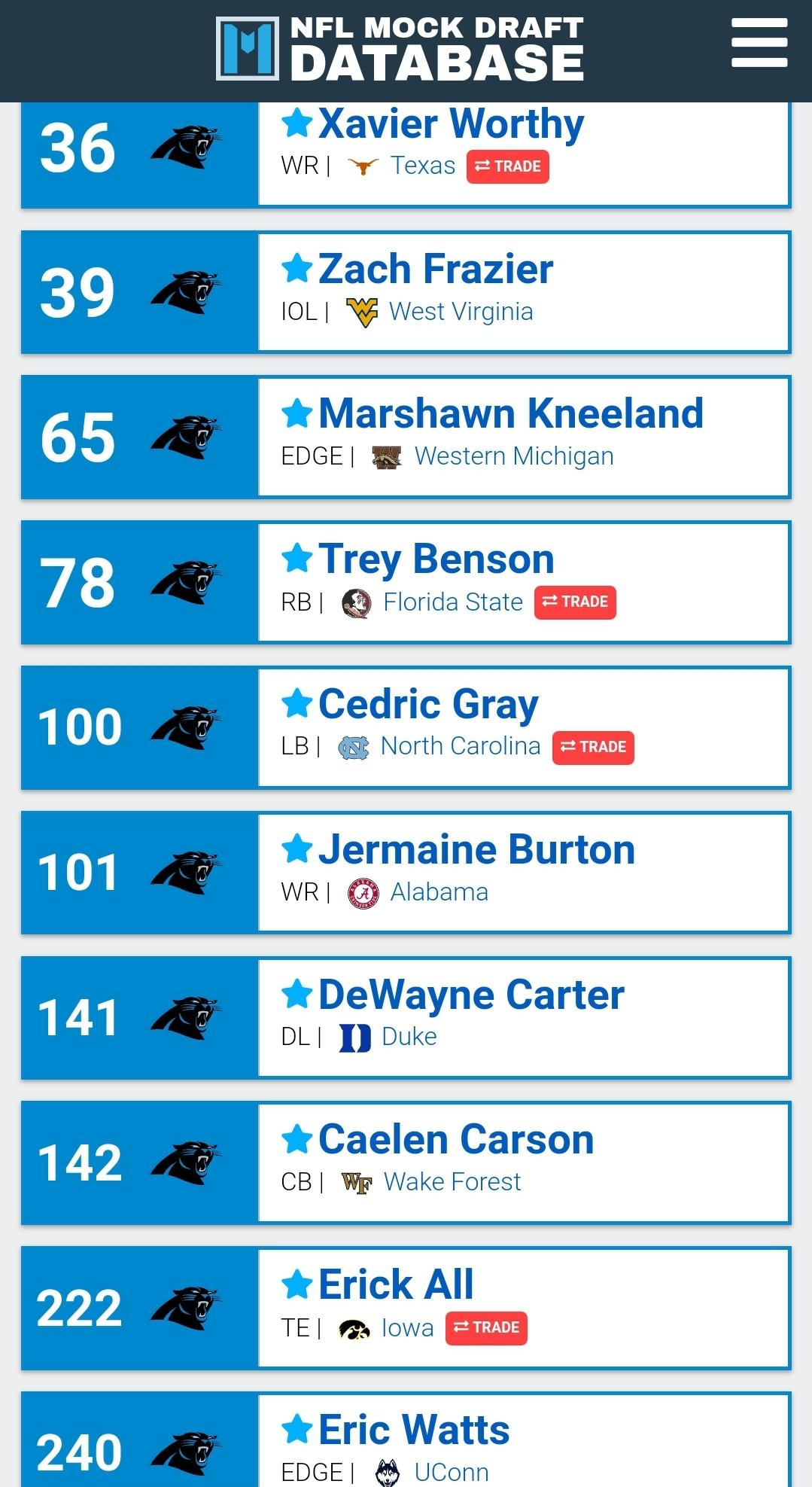The width and height of the screenshot is (812, 1487).
Task: Open Zach Frazier's player page
Action: point(436,269)
